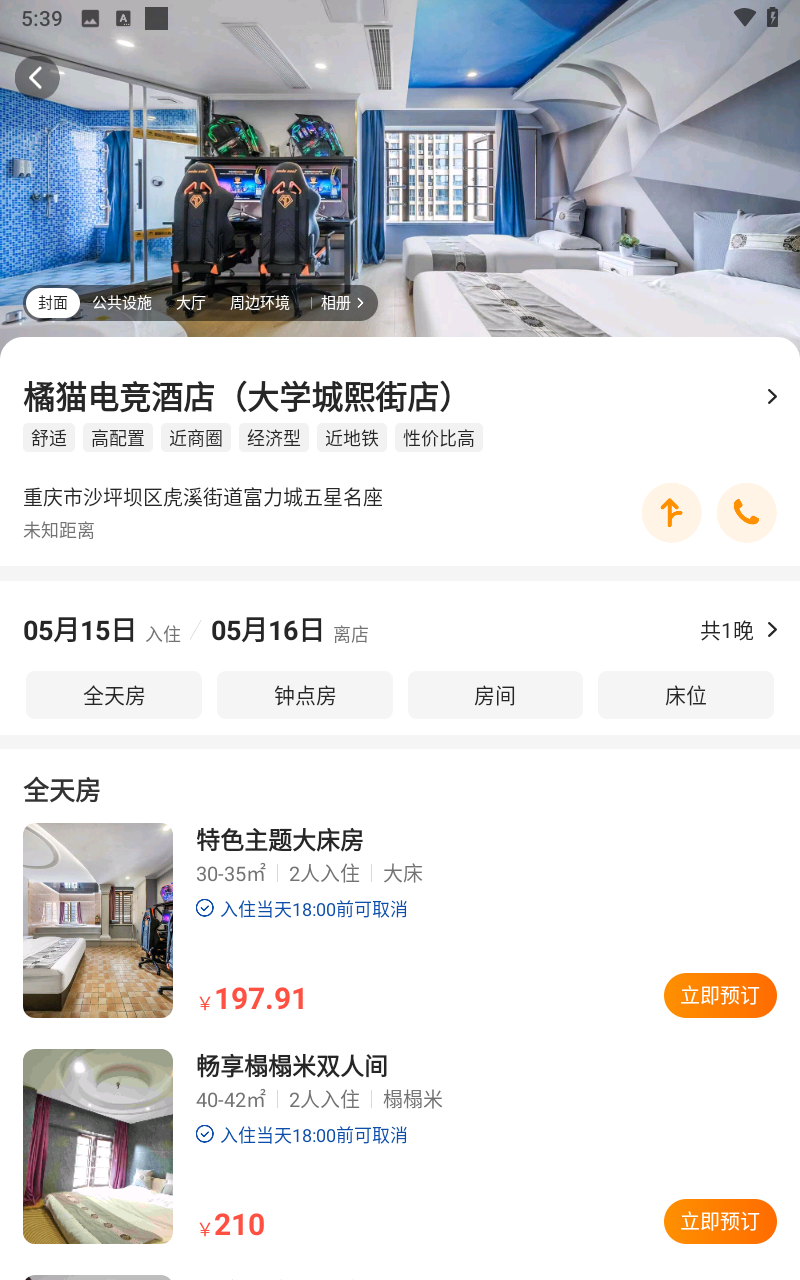
Task: Select the 钟点房 room filter
Action: coord(304,694)
